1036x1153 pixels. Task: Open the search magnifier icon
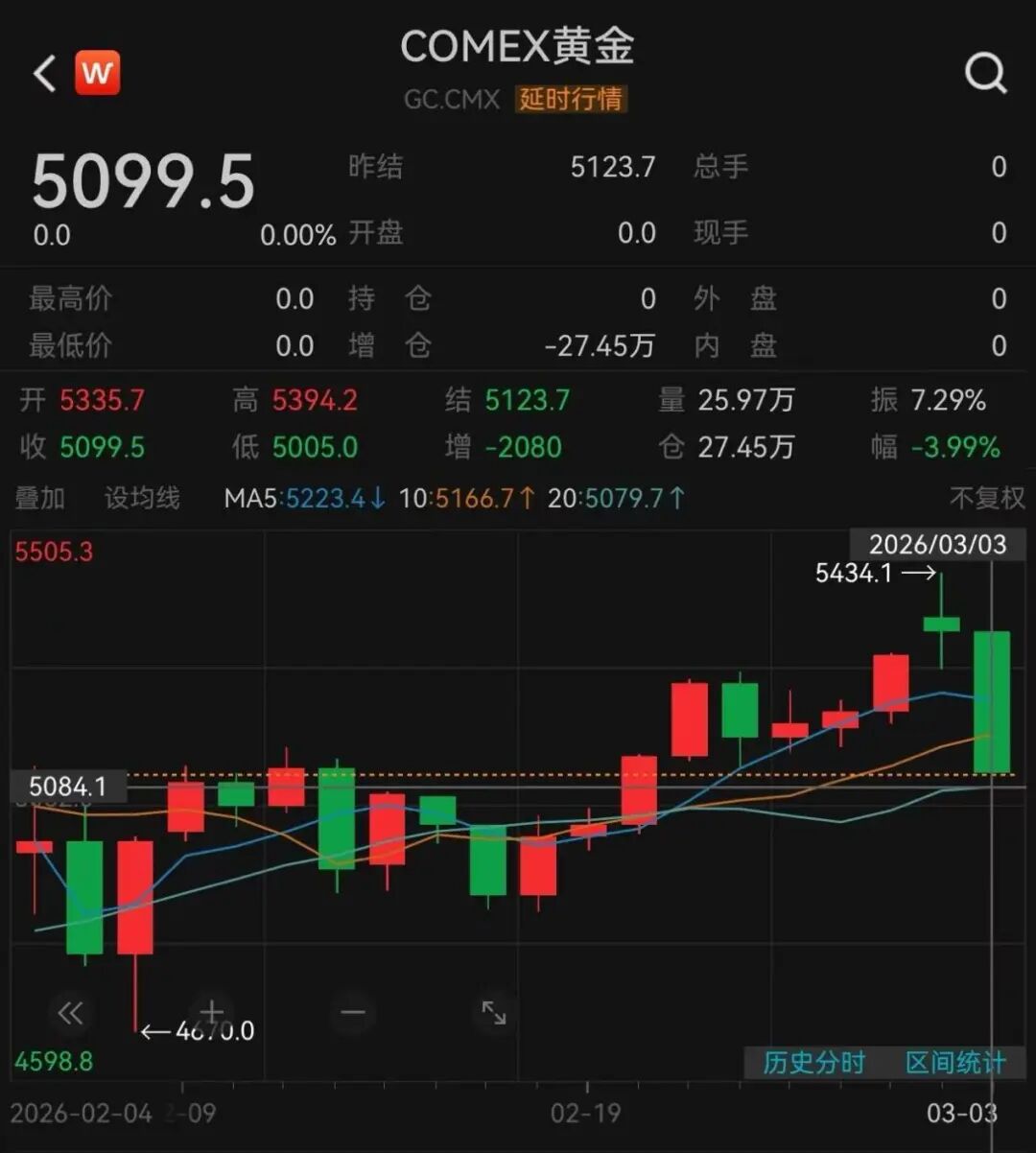(x=985, y=73)
